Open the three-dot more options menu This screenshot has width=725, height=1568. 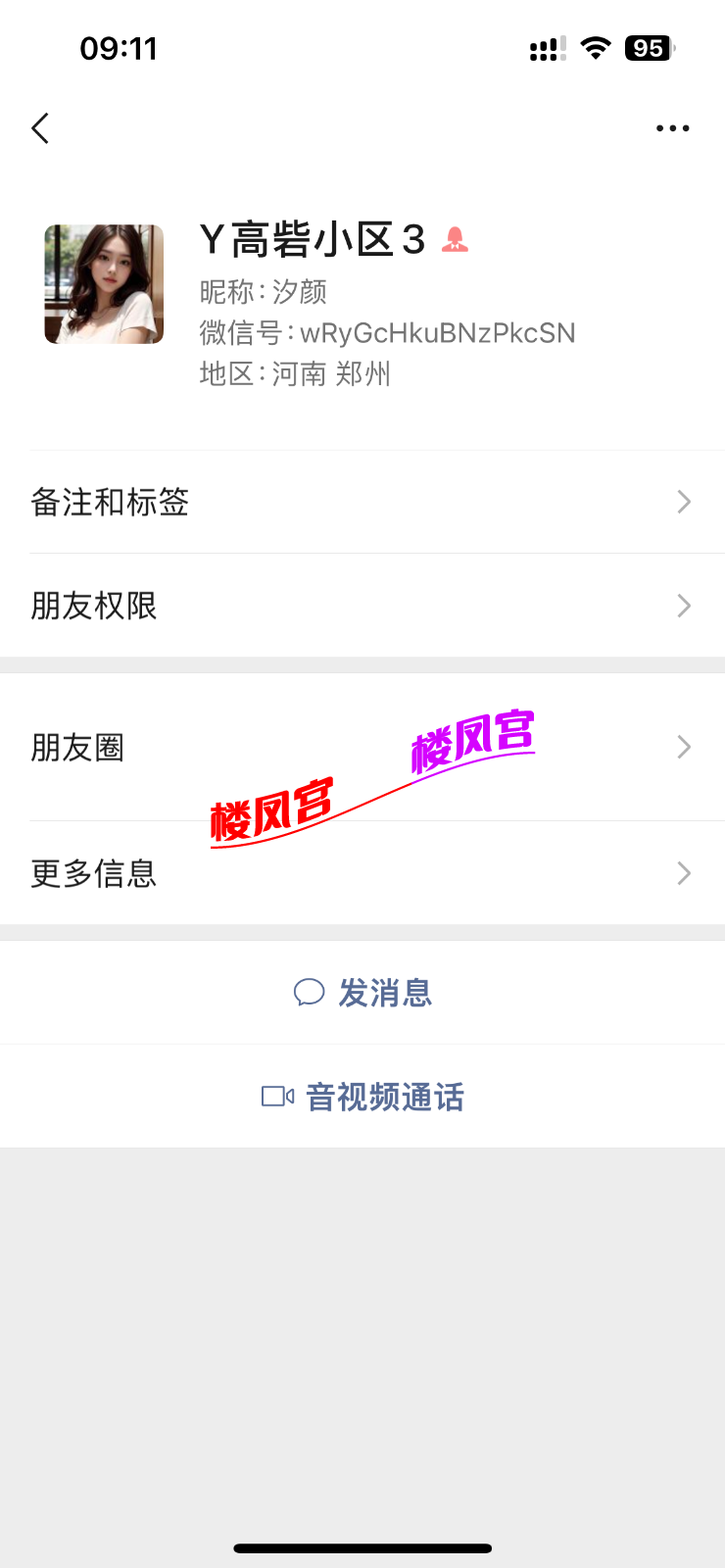[672, 128]
